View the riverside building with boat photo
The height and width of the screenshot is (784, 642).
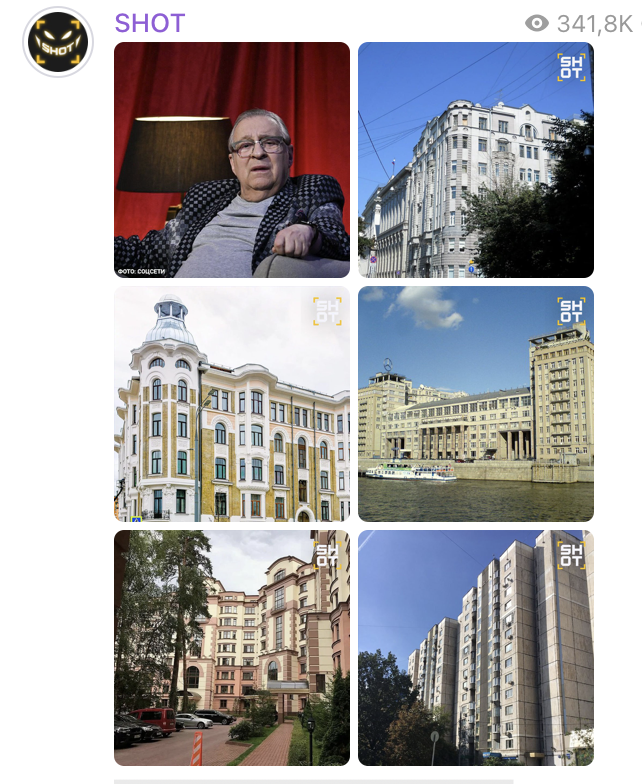[x=476, y=404]
